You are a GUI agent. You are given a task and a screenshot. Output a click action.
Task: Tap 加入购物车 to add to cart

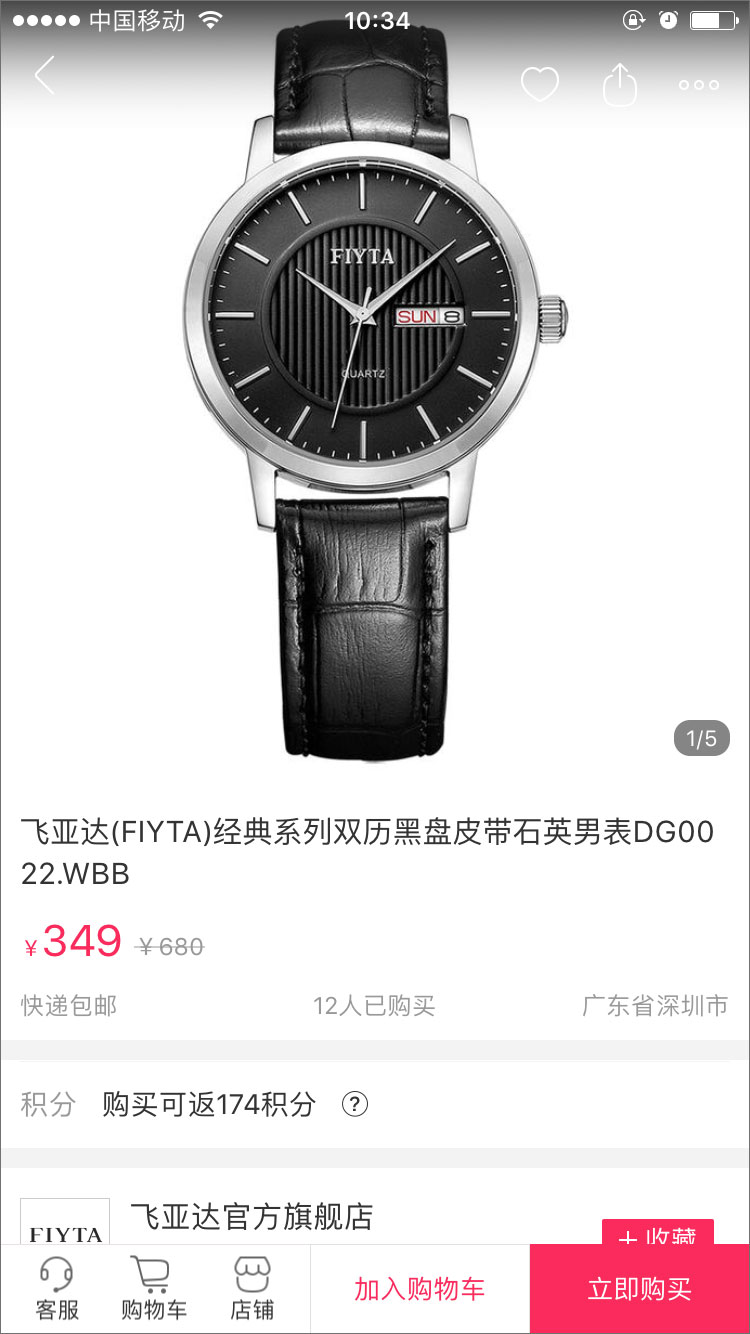click(419, 1289)
